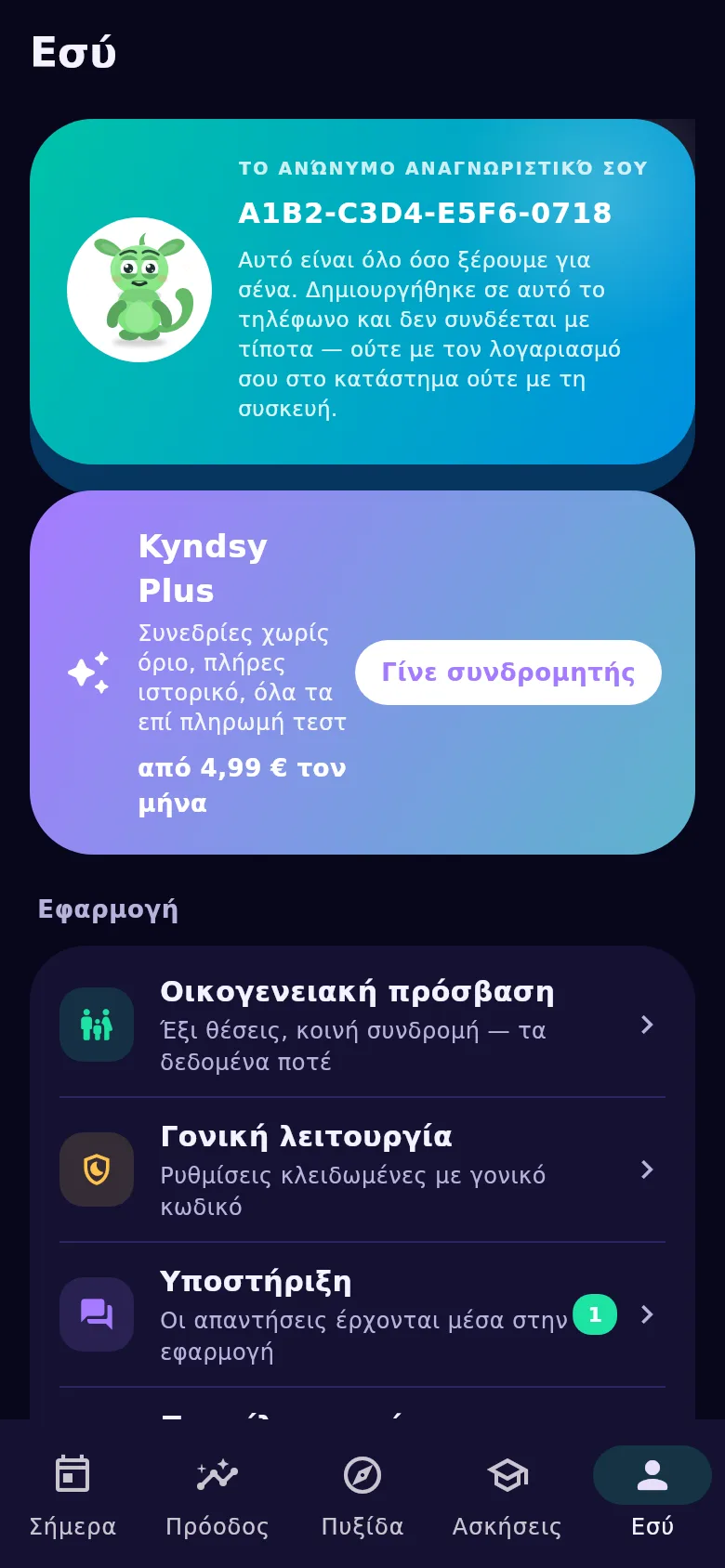Open the Γονική λειτουργία row
This screenshot has width=725, height=1568.
(362, 1169)
